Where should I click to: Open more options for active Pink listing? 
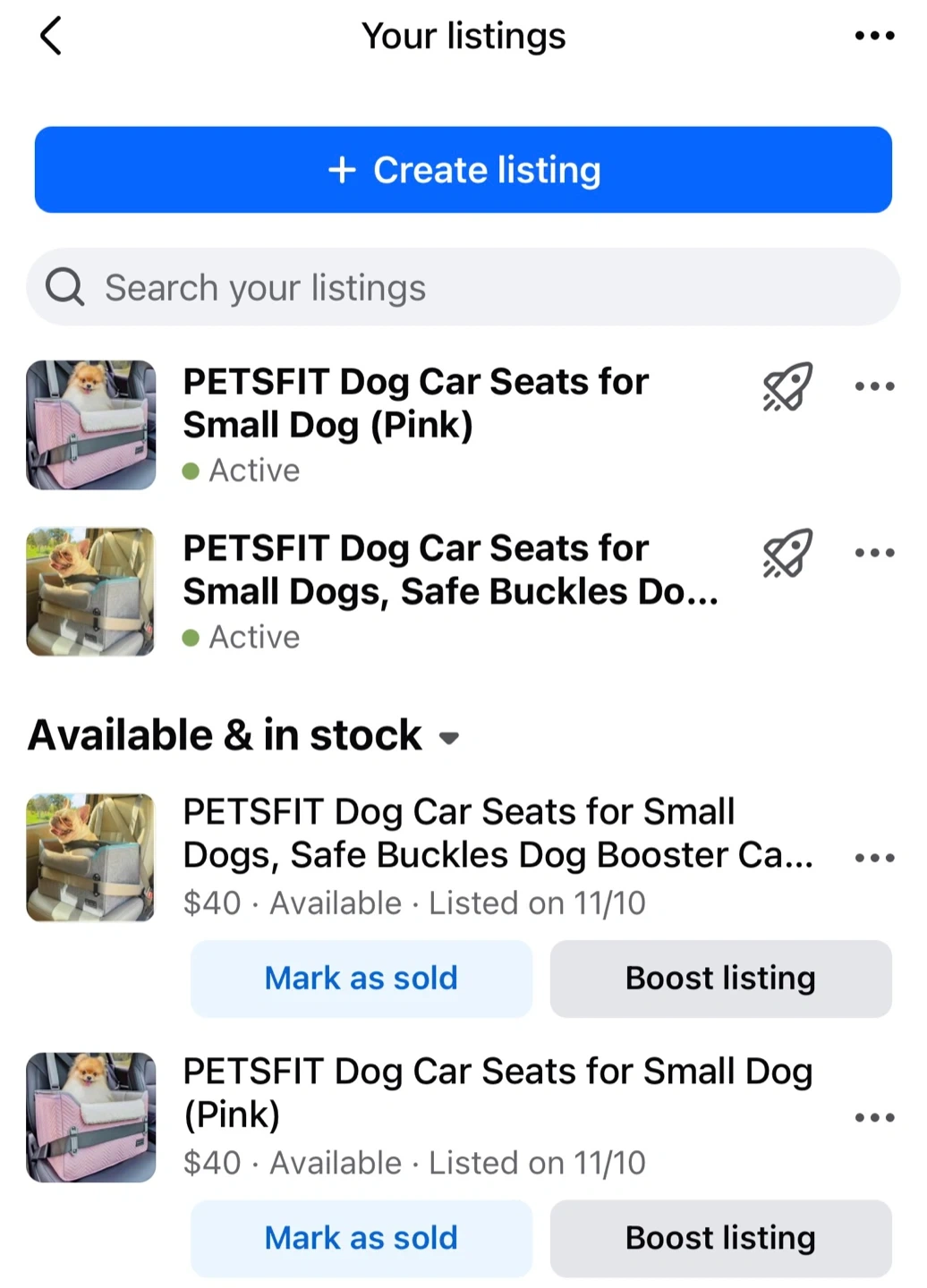click(x=873, y=387)
